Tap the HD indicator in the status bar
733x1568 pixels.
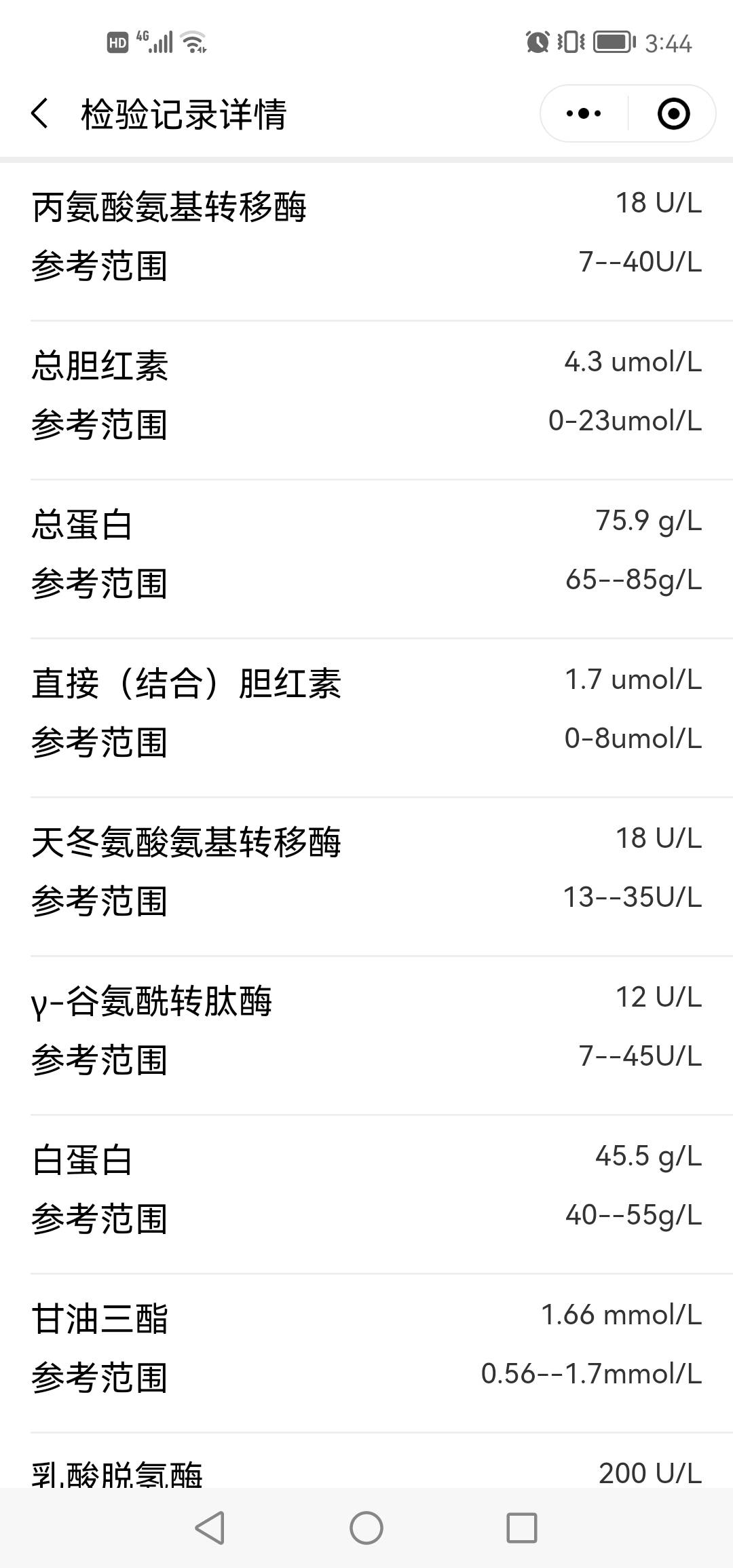coord(117,41)
